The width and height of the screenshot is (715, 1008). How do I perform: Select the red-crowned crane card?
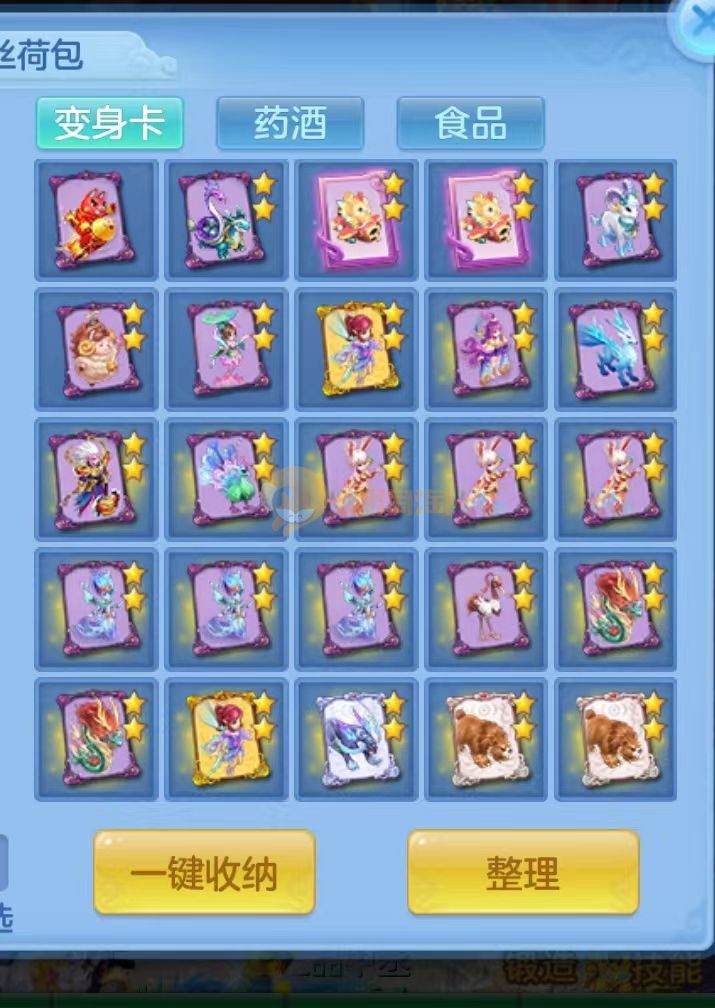486,609
